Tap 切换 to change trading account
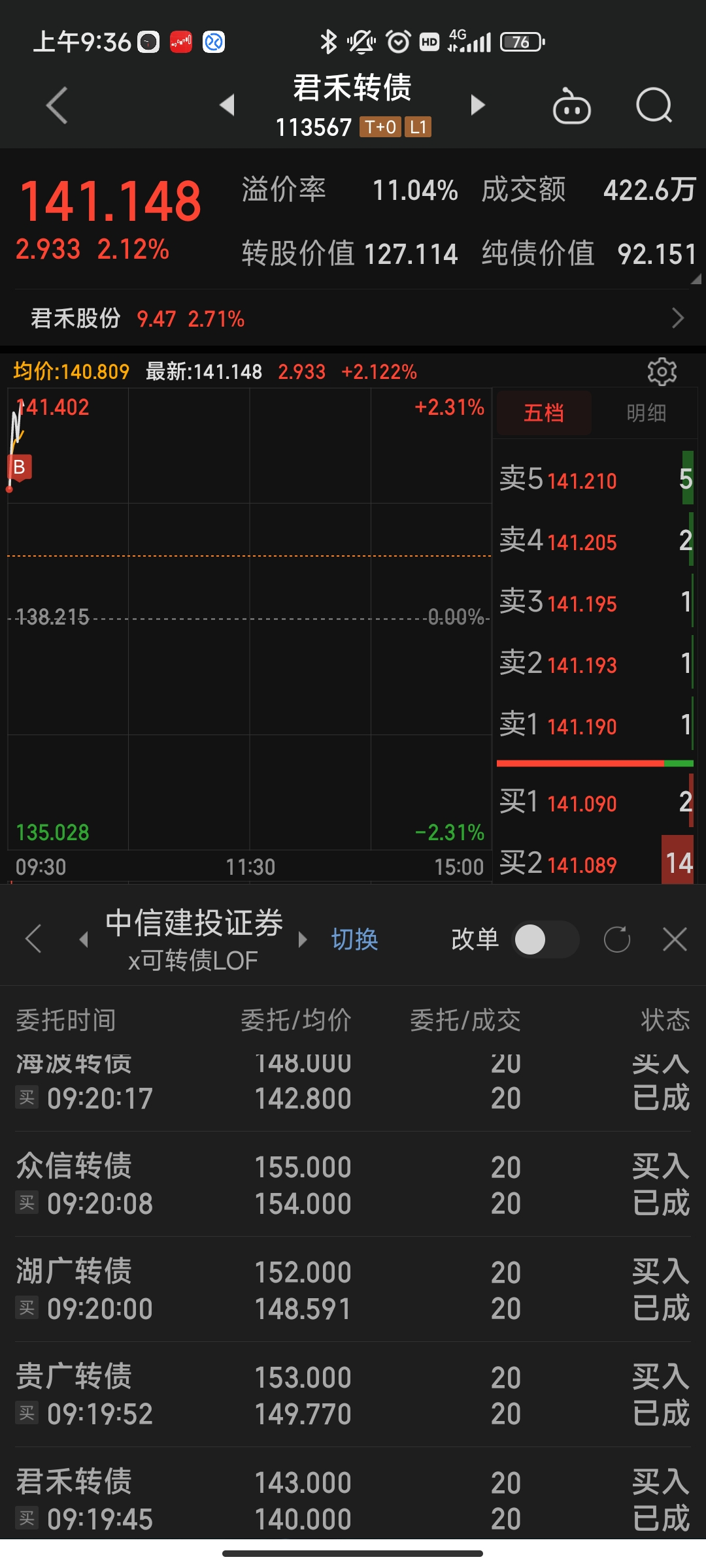This screenshot has height=1568, width=706. pyautogui.click(x=355, y=939)
